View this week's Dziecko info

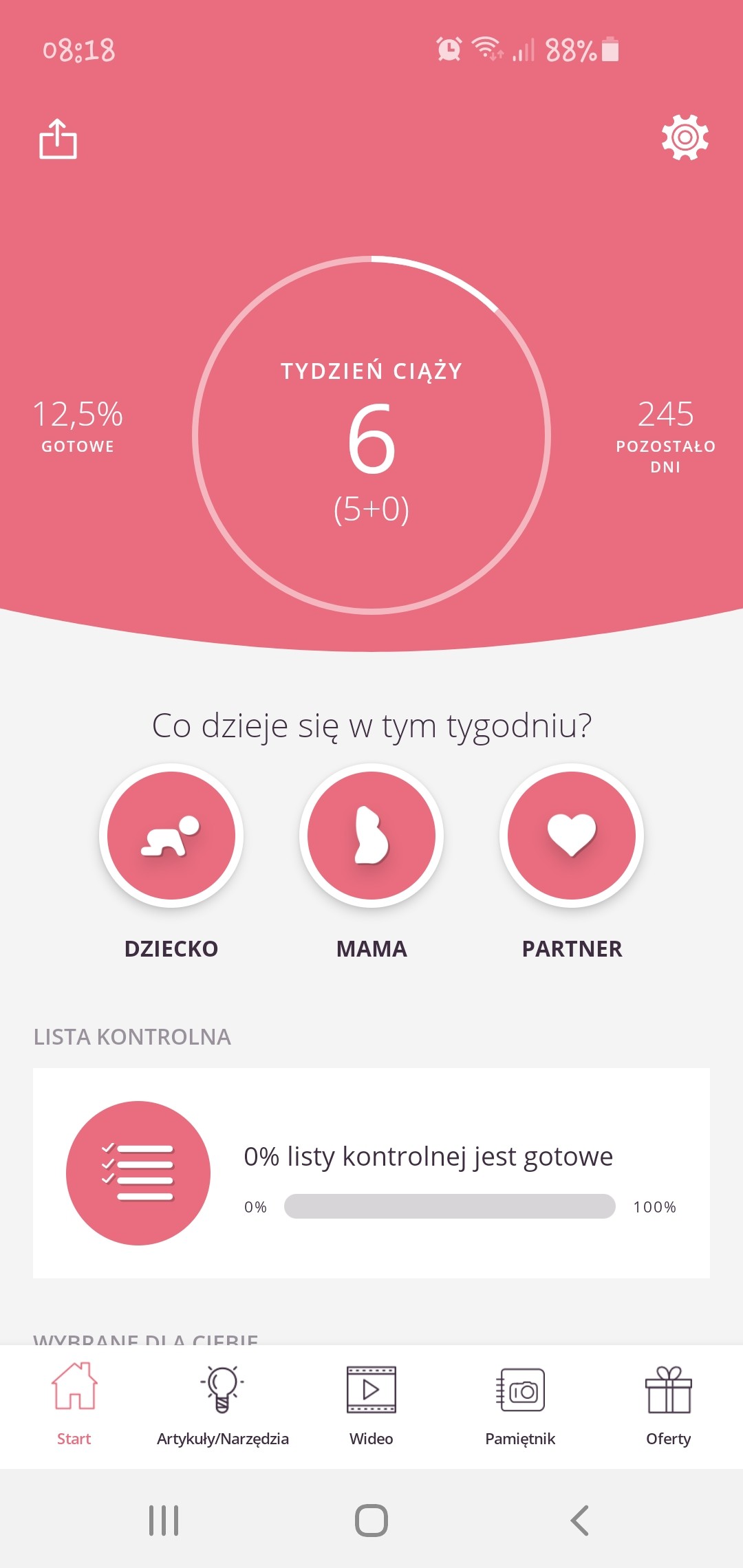[171, 836]
